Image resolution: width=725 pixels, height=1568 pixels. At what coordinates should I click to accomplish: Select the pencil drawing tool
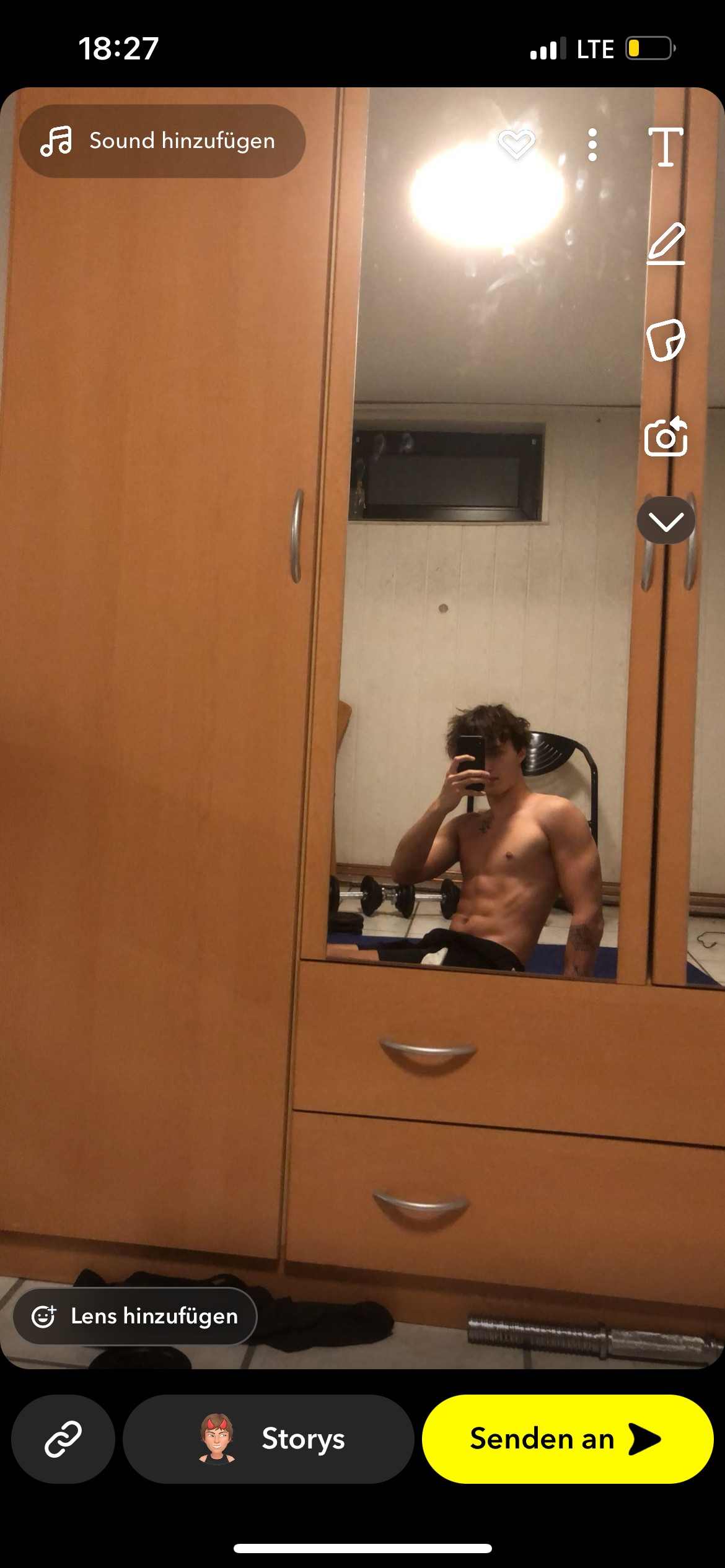[x=666, y=243]
